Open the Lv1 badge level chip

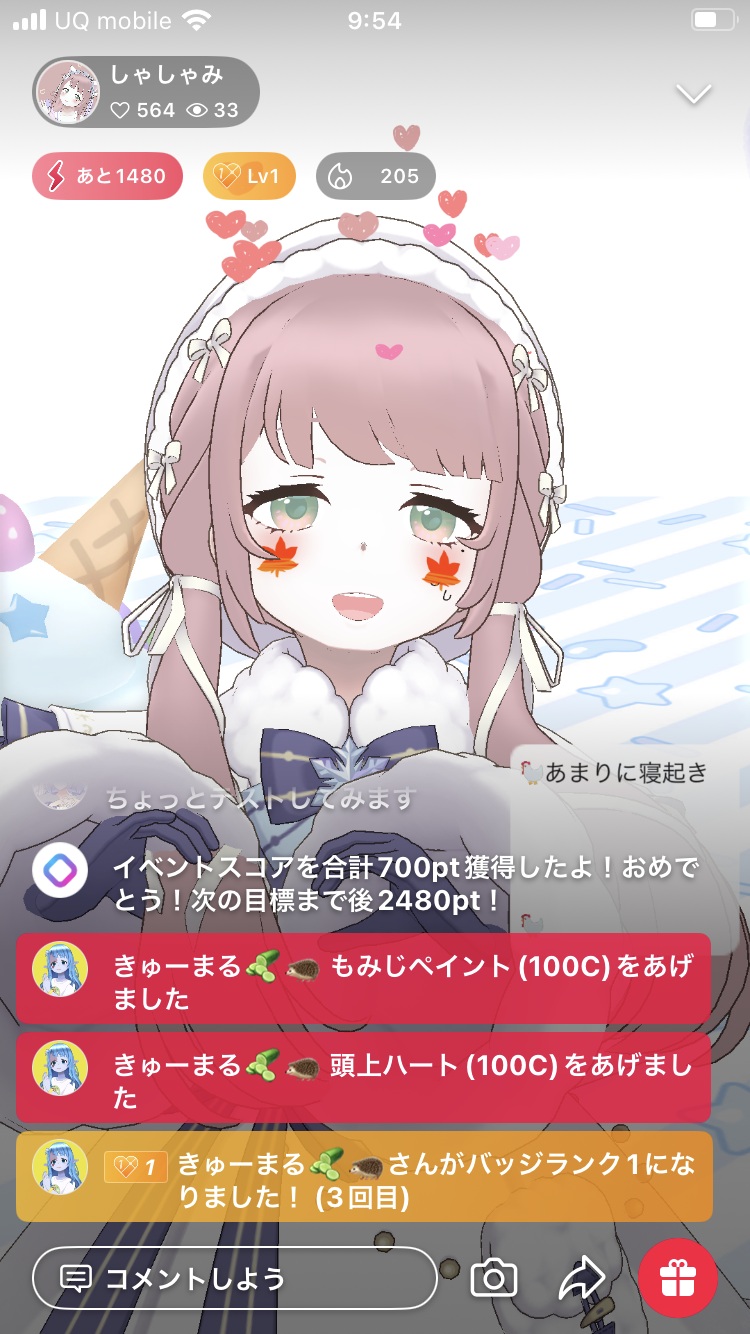pos(249,177)
